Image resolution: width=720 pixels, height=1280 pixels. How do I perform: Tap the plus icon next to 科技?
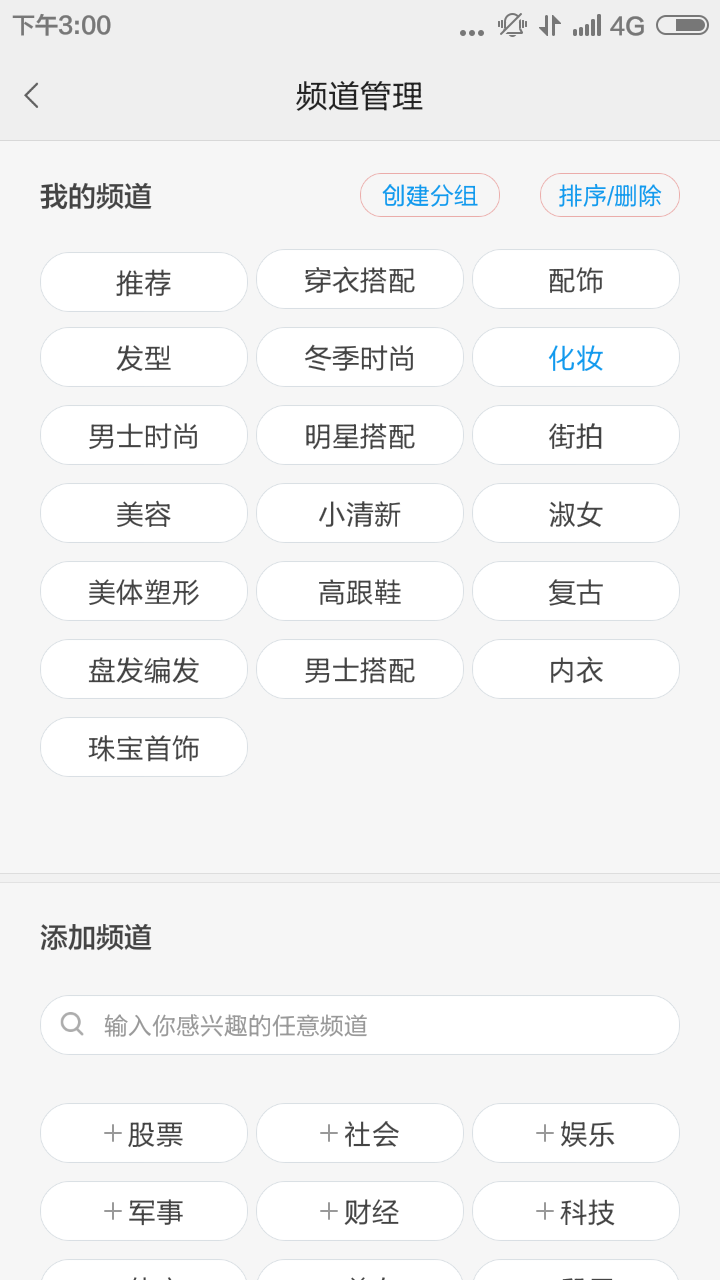click(x=541, y=1211)
